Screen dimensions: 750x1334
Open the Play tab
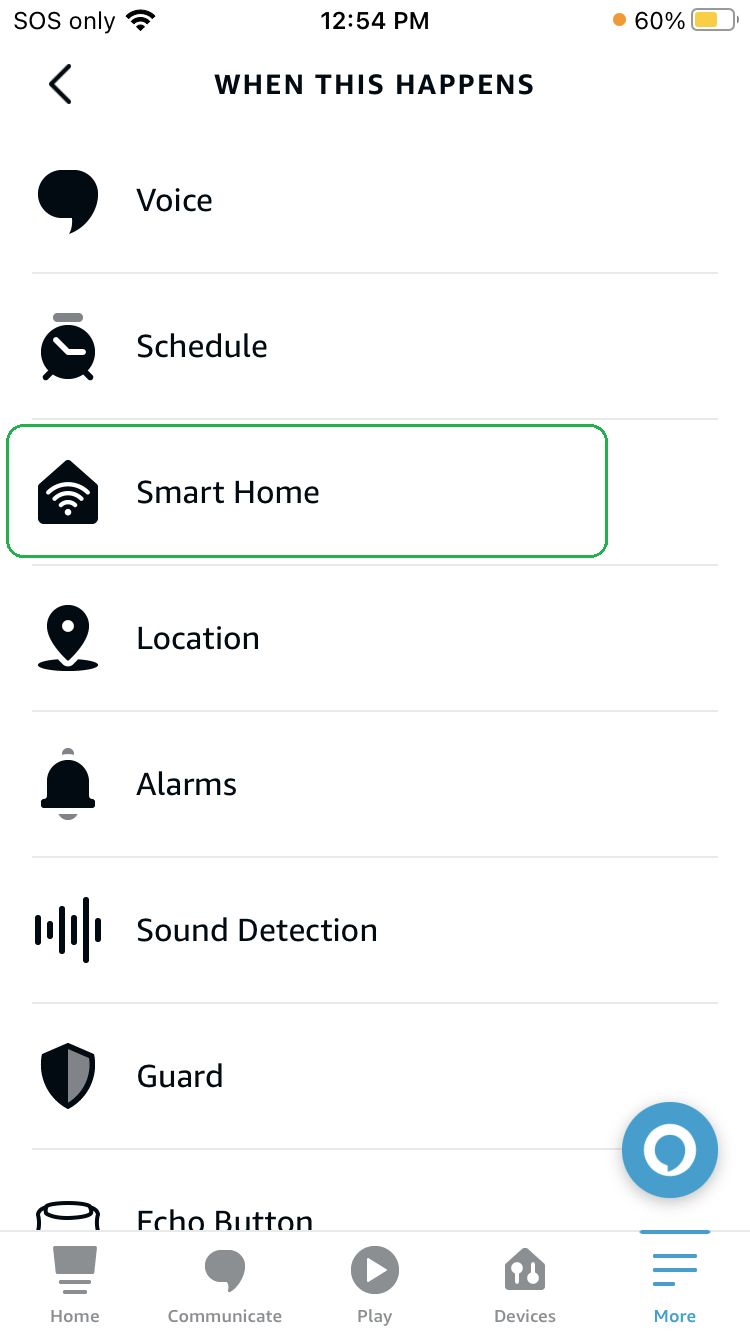(375, 1285)
